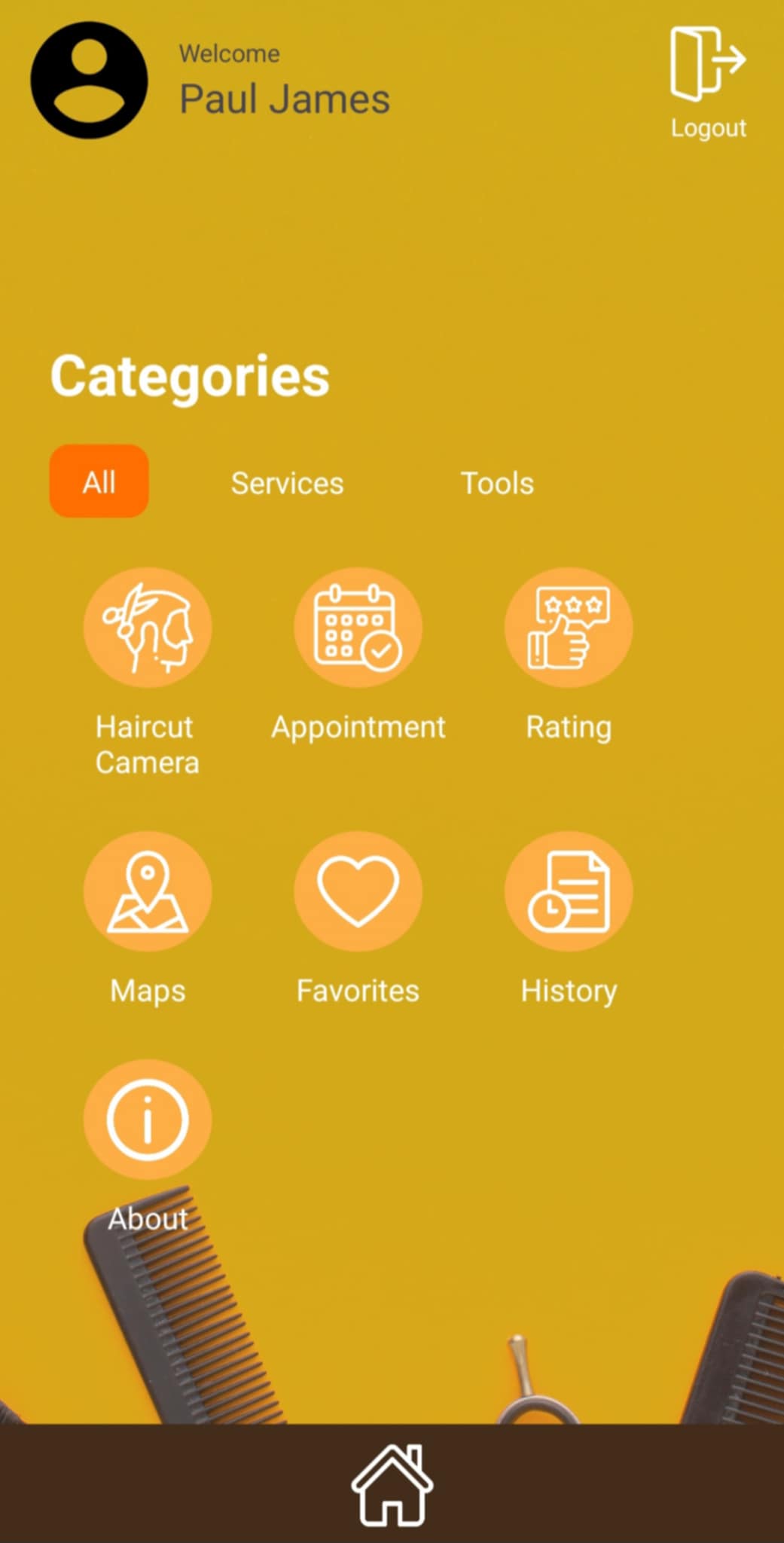Image resolution: width=784 pixels, height=1543 pixels.
Task: Open Maps
Action: [148, 891]
